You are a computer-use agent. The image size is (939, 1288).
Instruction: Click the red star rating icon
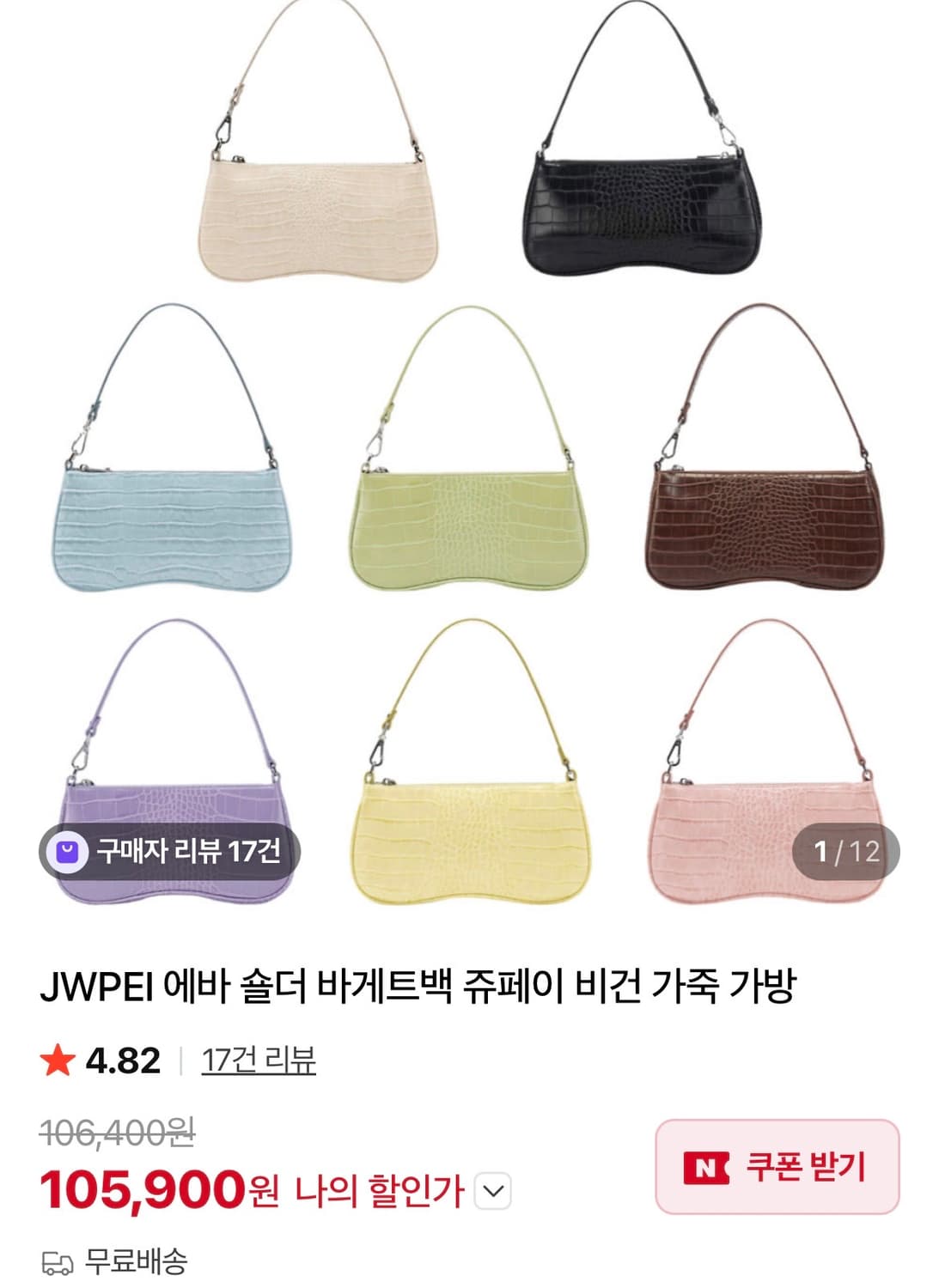[x=58, y=1060]
